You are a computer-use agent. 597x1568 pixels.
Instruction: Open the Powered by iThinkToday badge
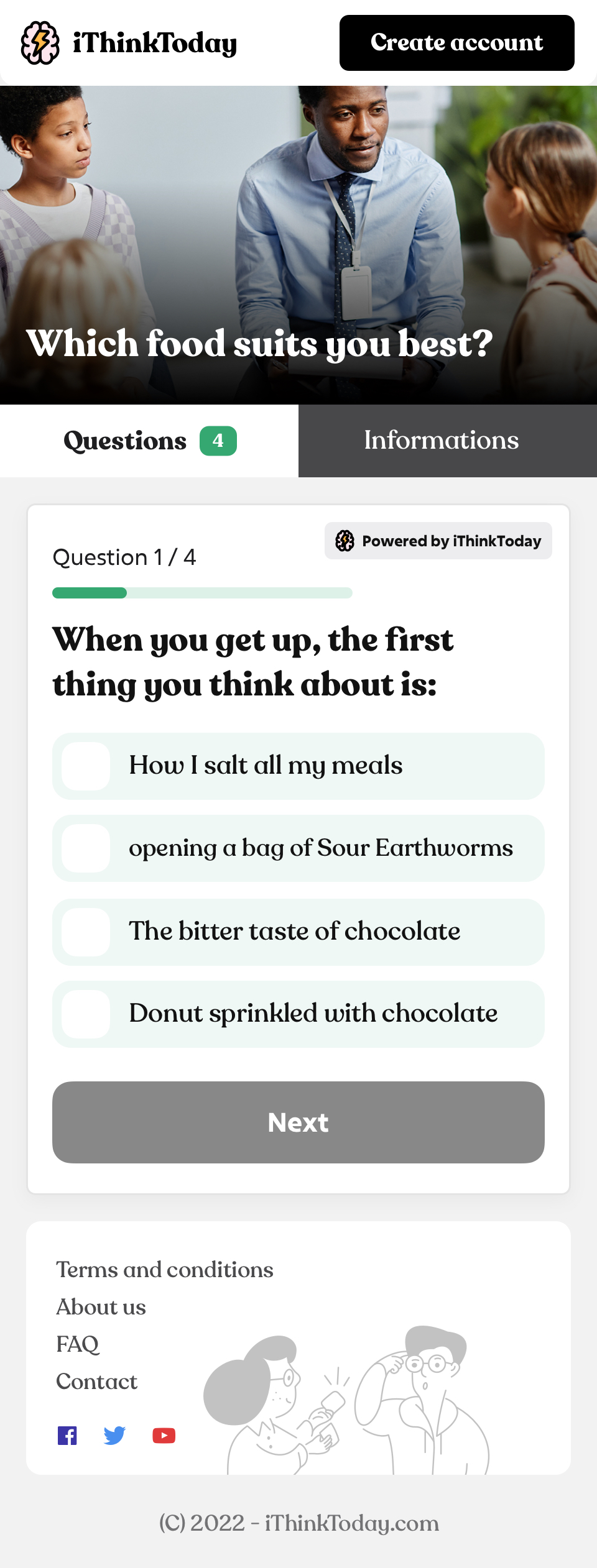438,541
